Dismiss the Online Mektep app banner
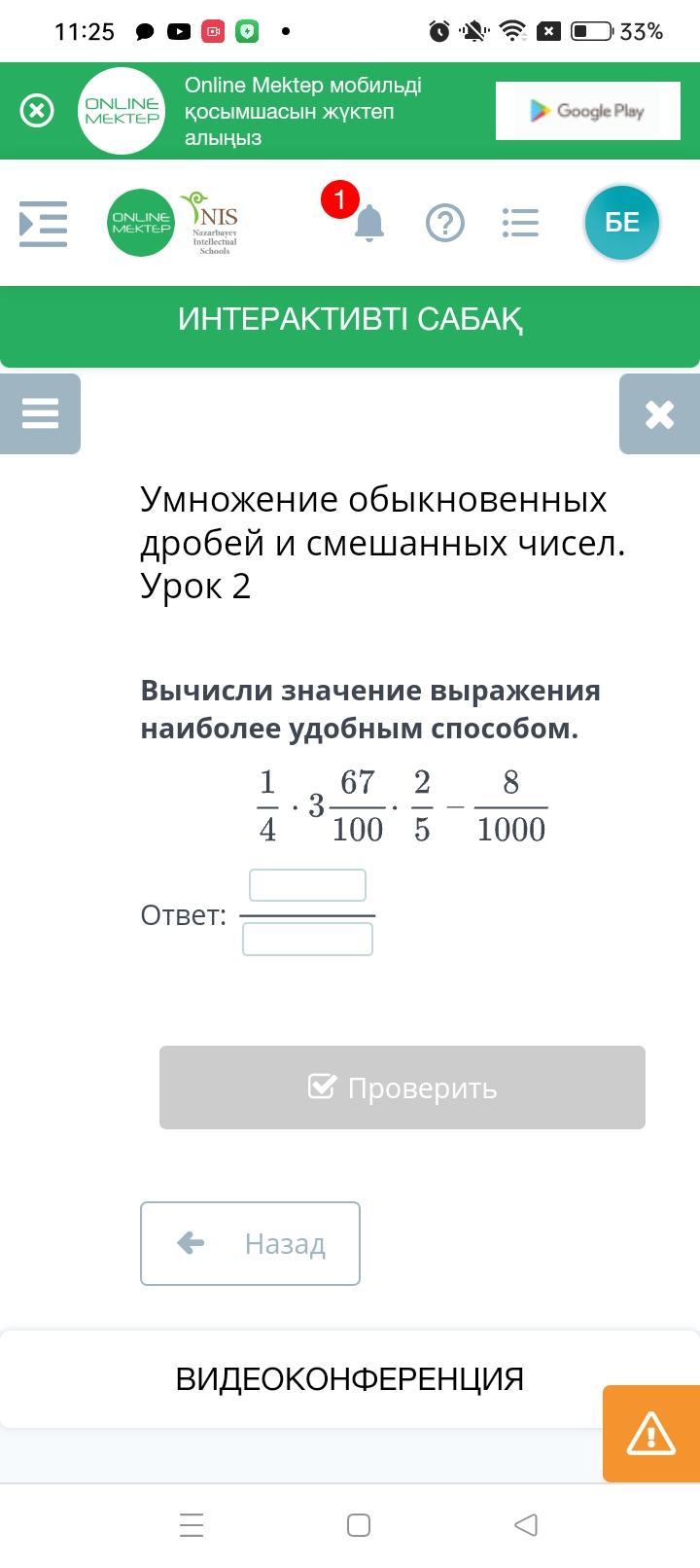Viewport: 700px width, 1568px height. coord(37,110)
